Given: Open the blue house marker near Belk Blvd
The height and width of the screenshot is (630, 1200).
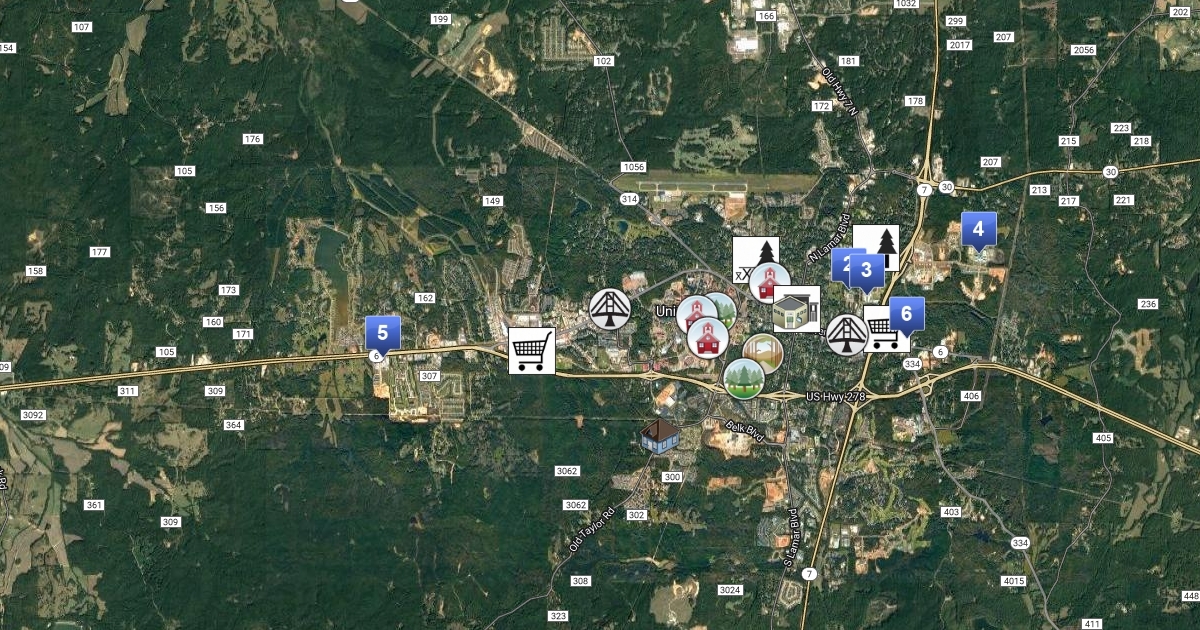Looking at the screenshot, I should pyautogui.click(x=659, y=435).
